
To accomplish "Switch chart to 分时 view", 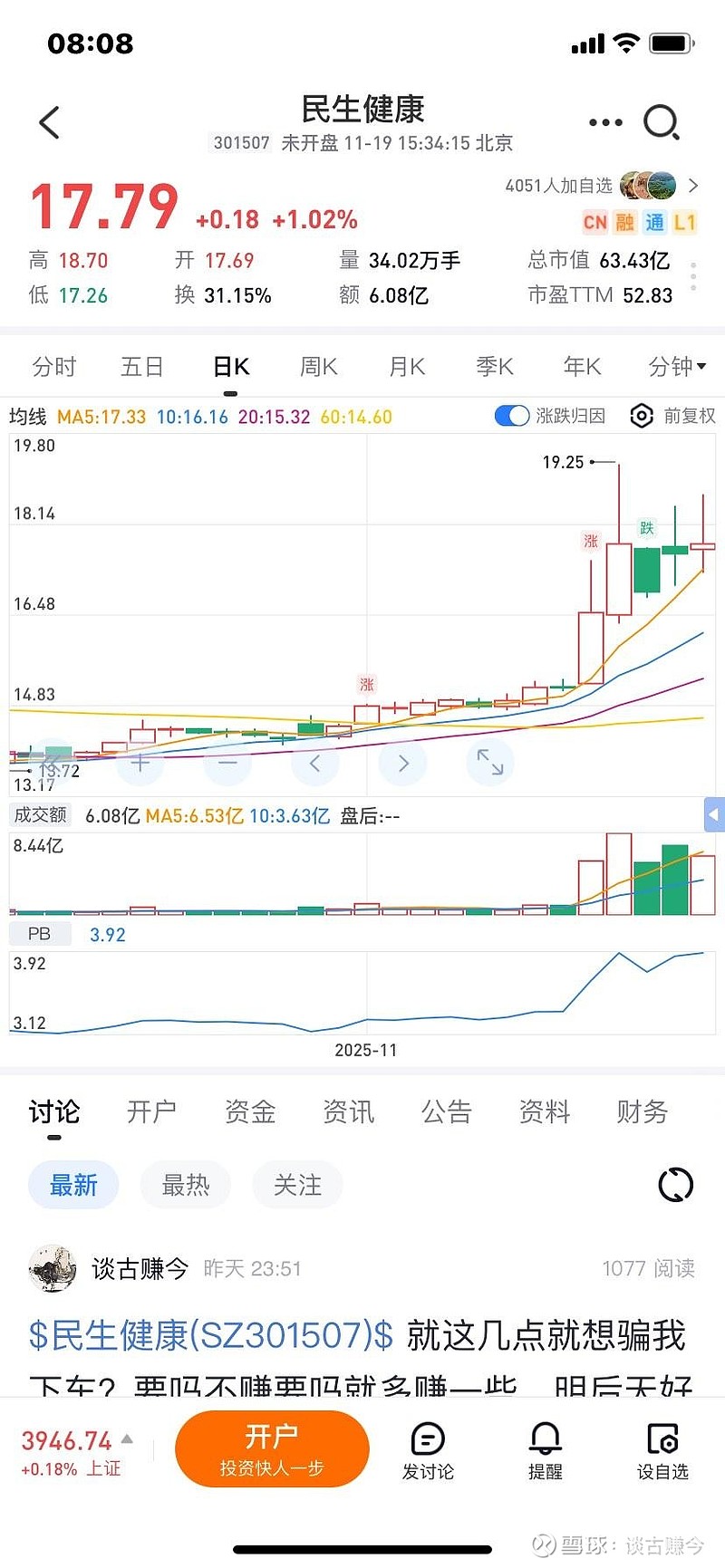I will 54,367.
